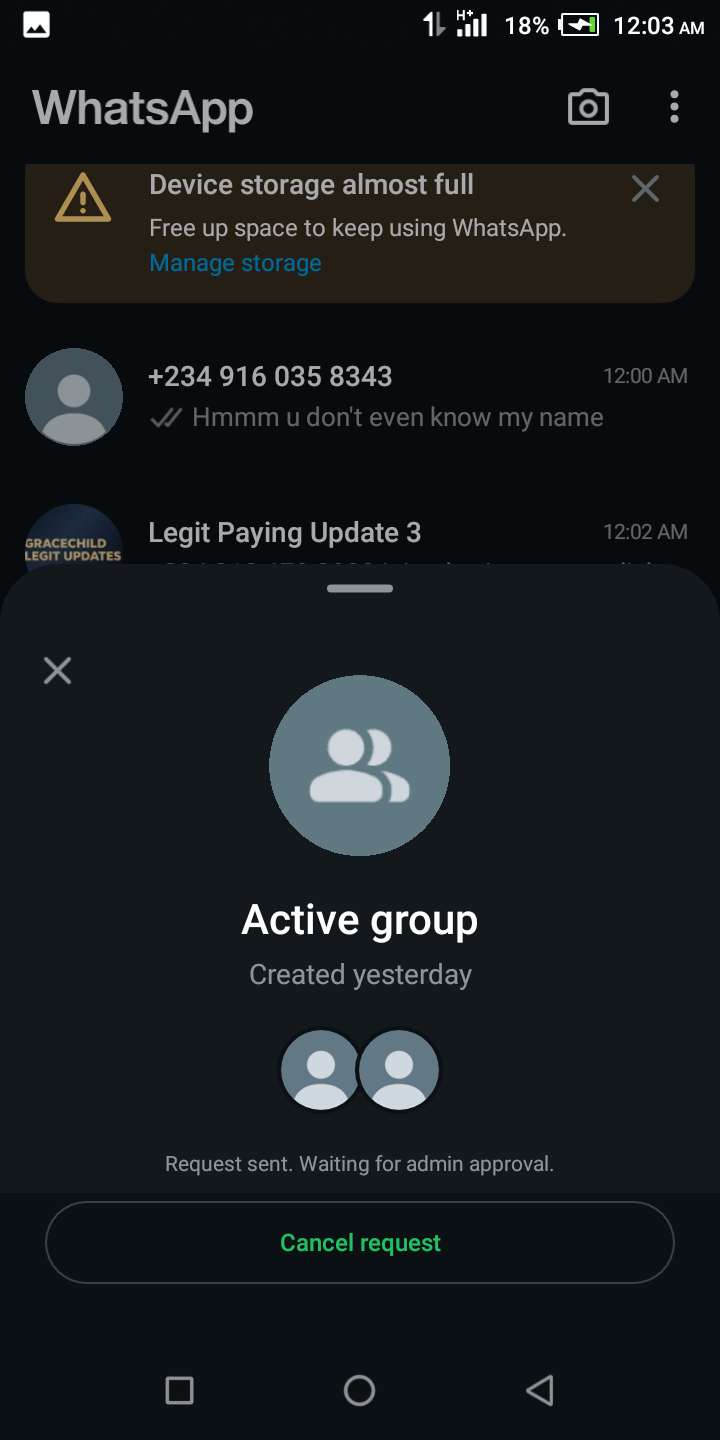Image resolution: width=720 pixels, height=1440 pixels.
Task: Close the Active group bottom sheet
Action: coord(58,670)
